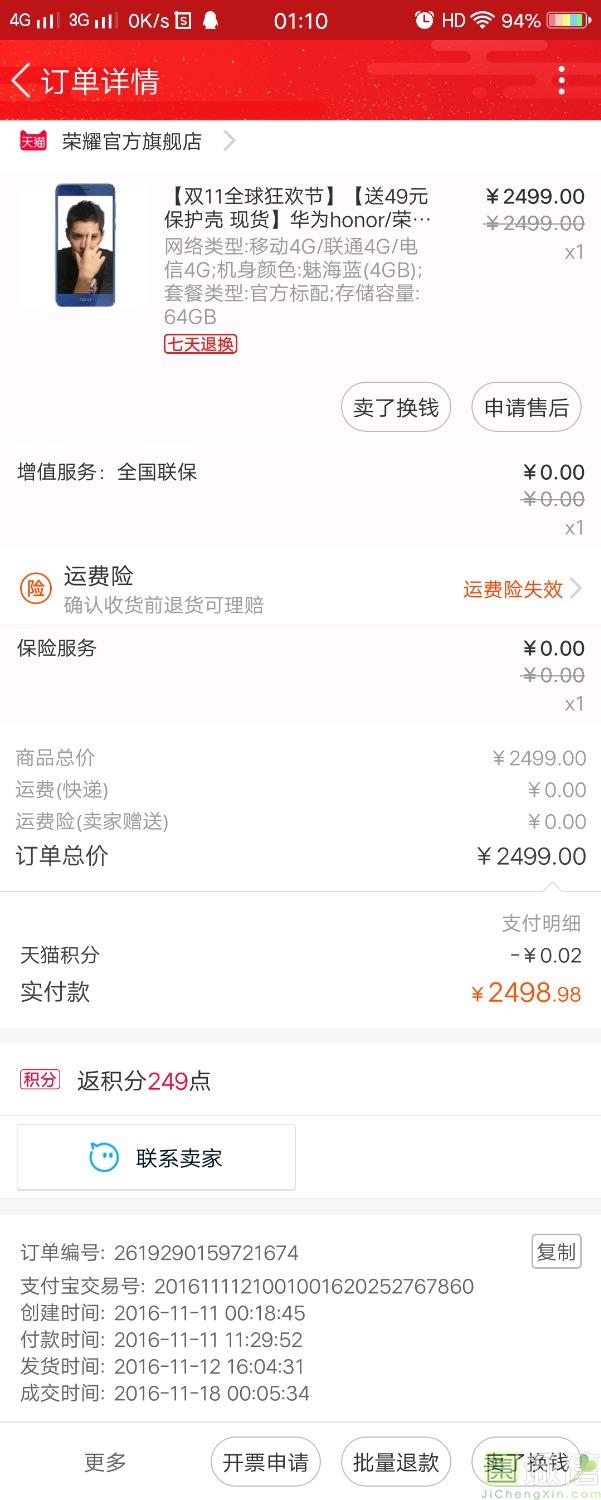Open the three-dot overflow menu

pyautogui.click(x=562, y=81)
